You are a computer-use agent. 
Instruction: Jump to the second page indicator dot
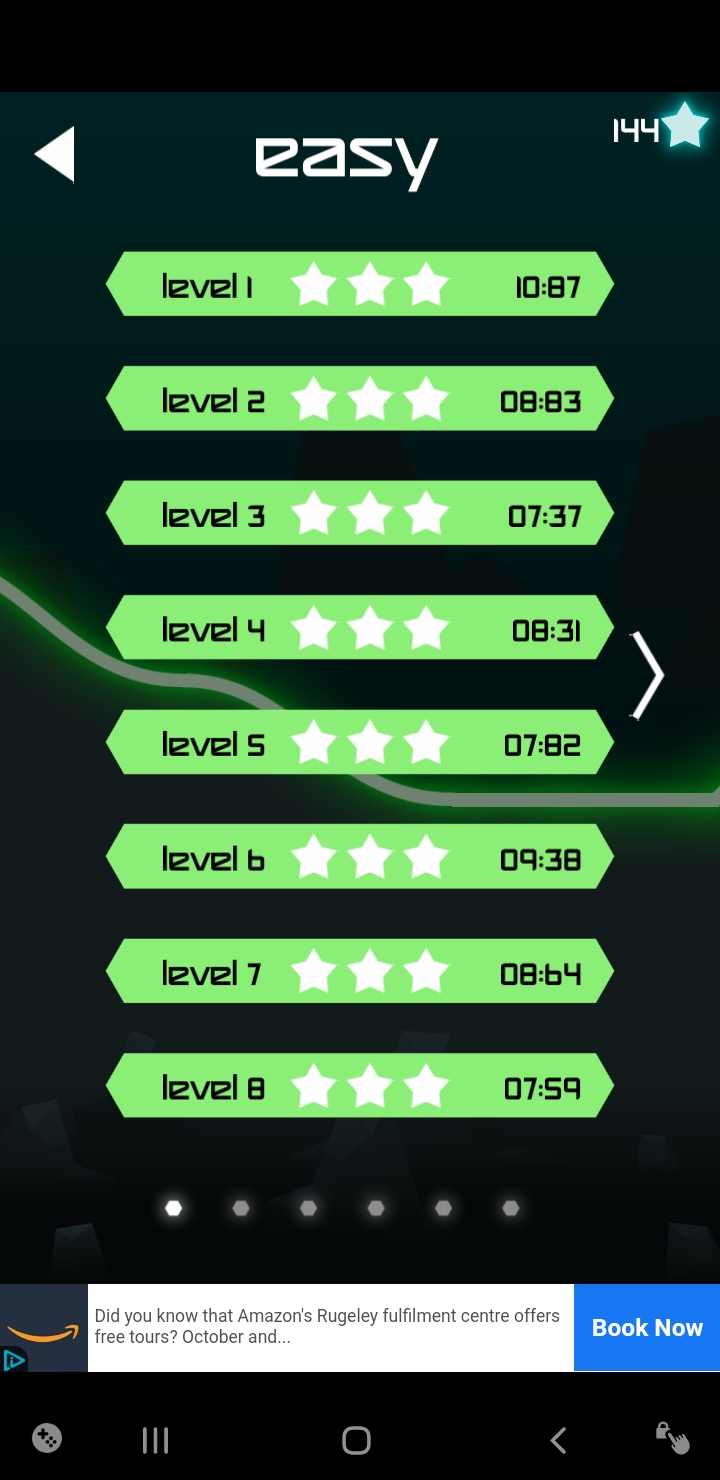tap(241, 1208)
